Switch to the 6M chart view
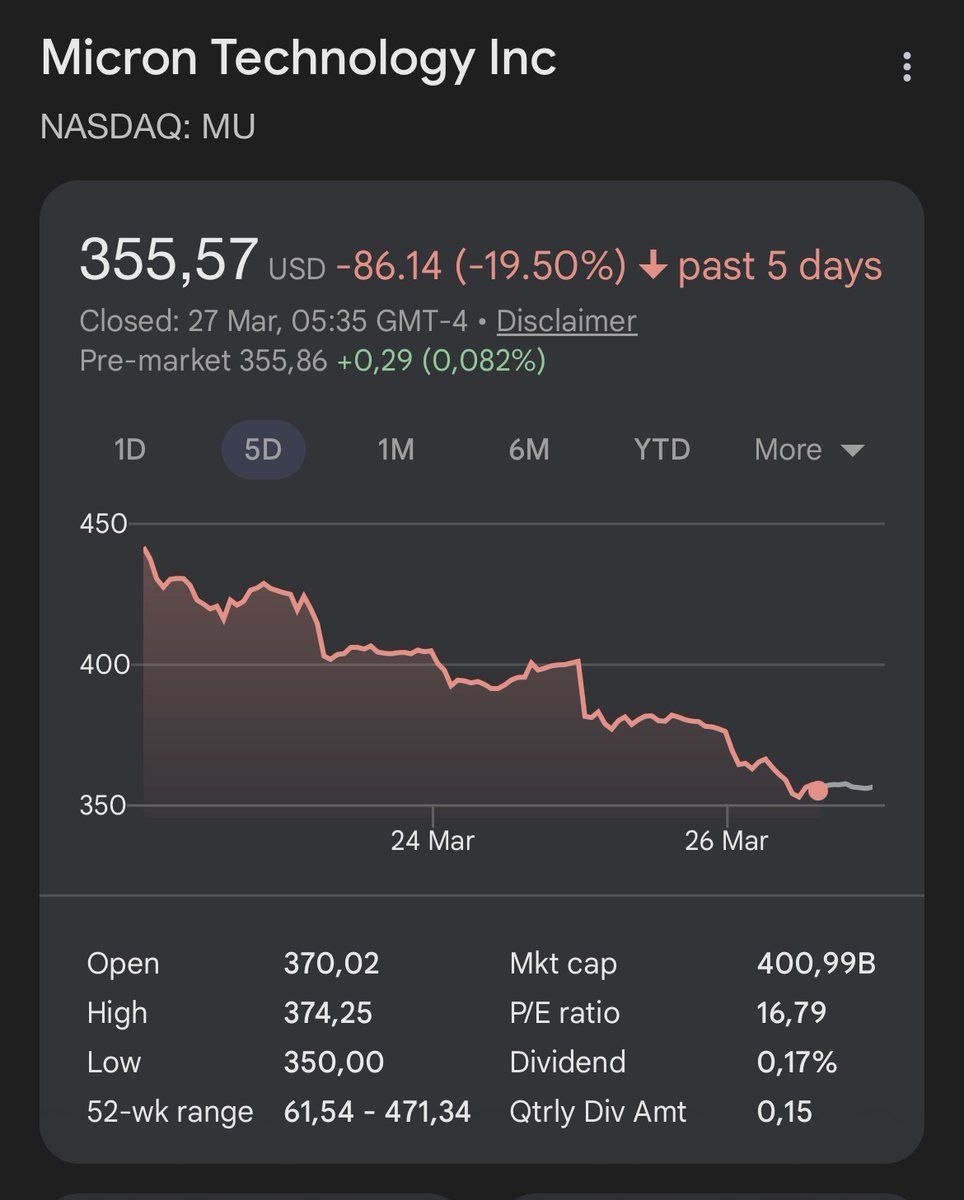 click(528, 449)
